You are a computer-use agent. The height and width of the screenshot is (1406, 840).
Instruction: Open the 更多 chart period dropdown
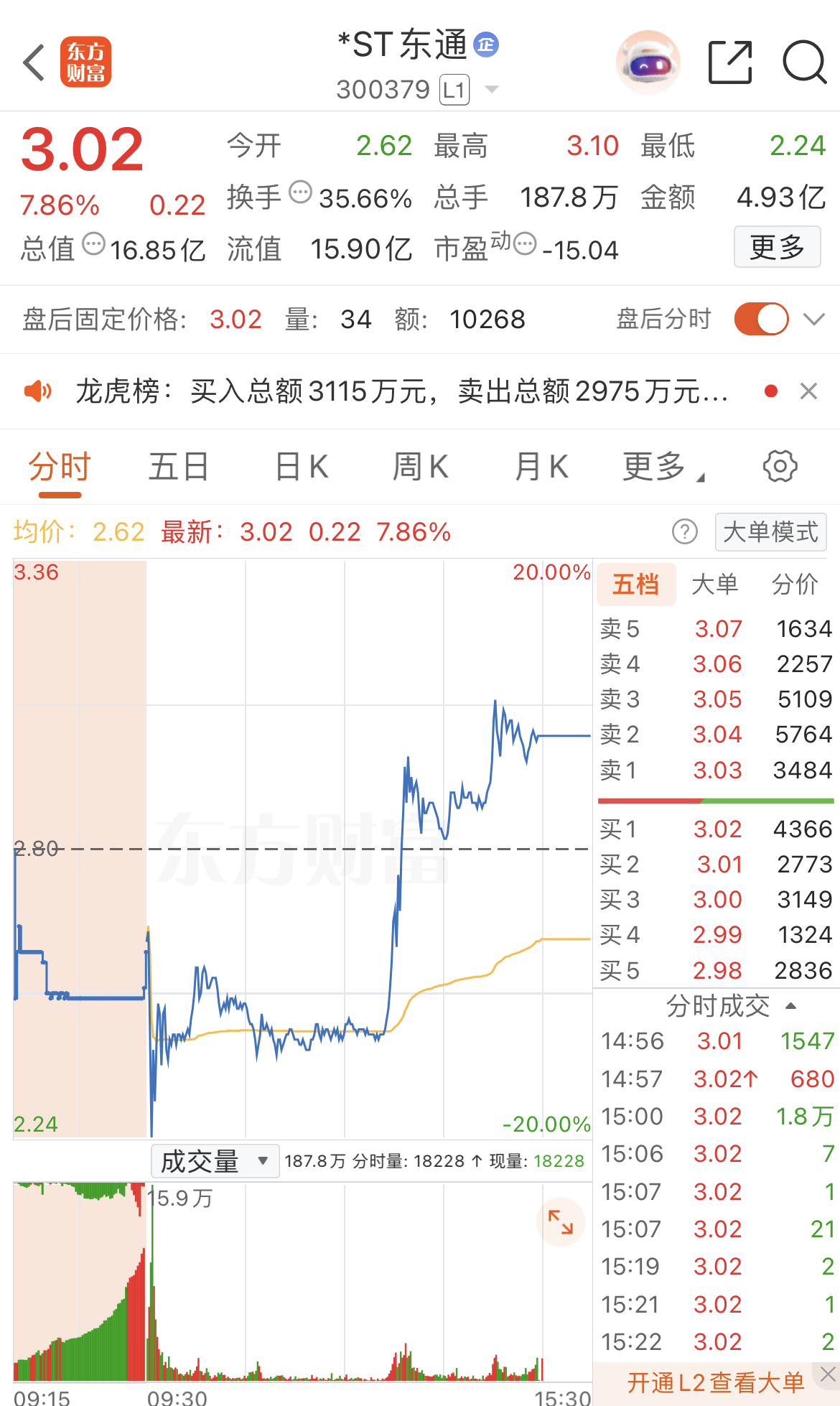click(x=663, y=467)
